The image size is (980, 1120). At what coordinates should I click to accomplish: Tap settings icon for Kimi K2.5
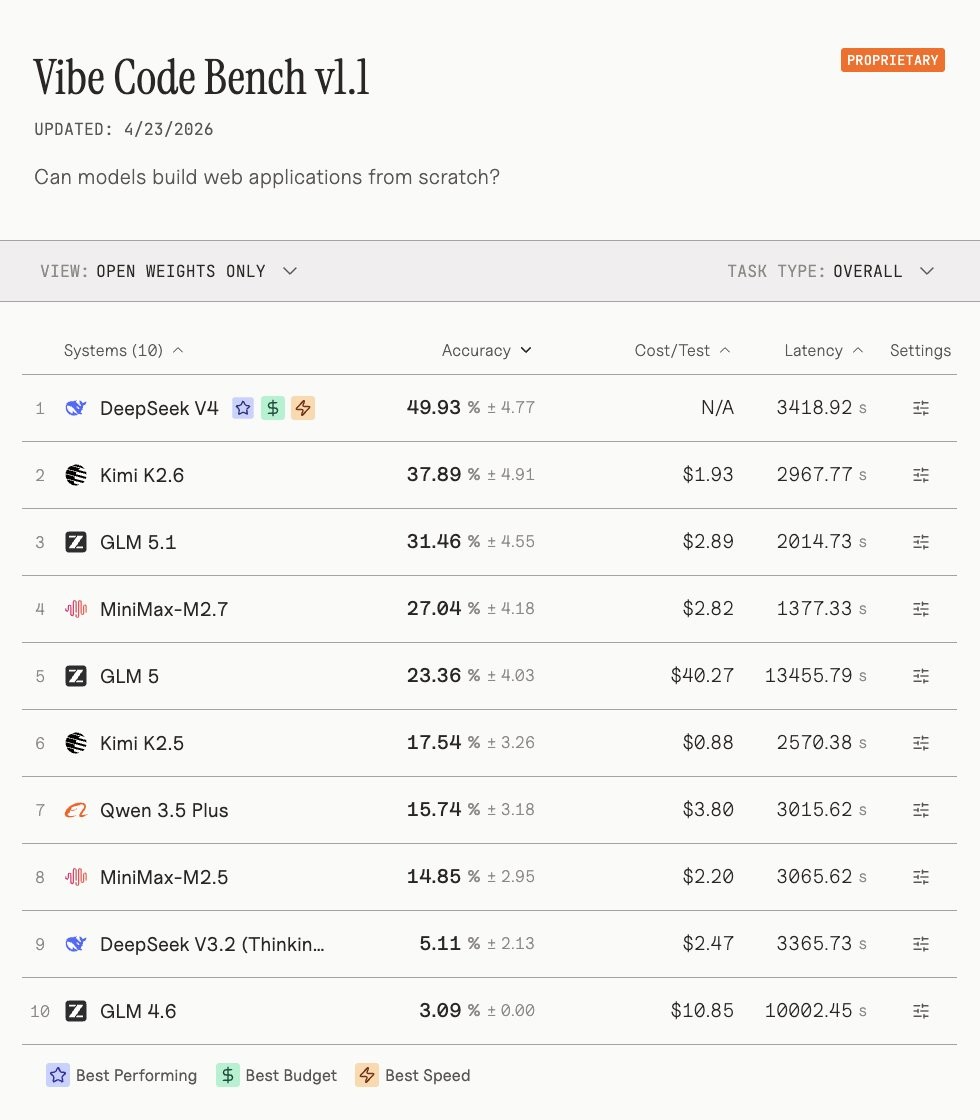pos(921,743)
